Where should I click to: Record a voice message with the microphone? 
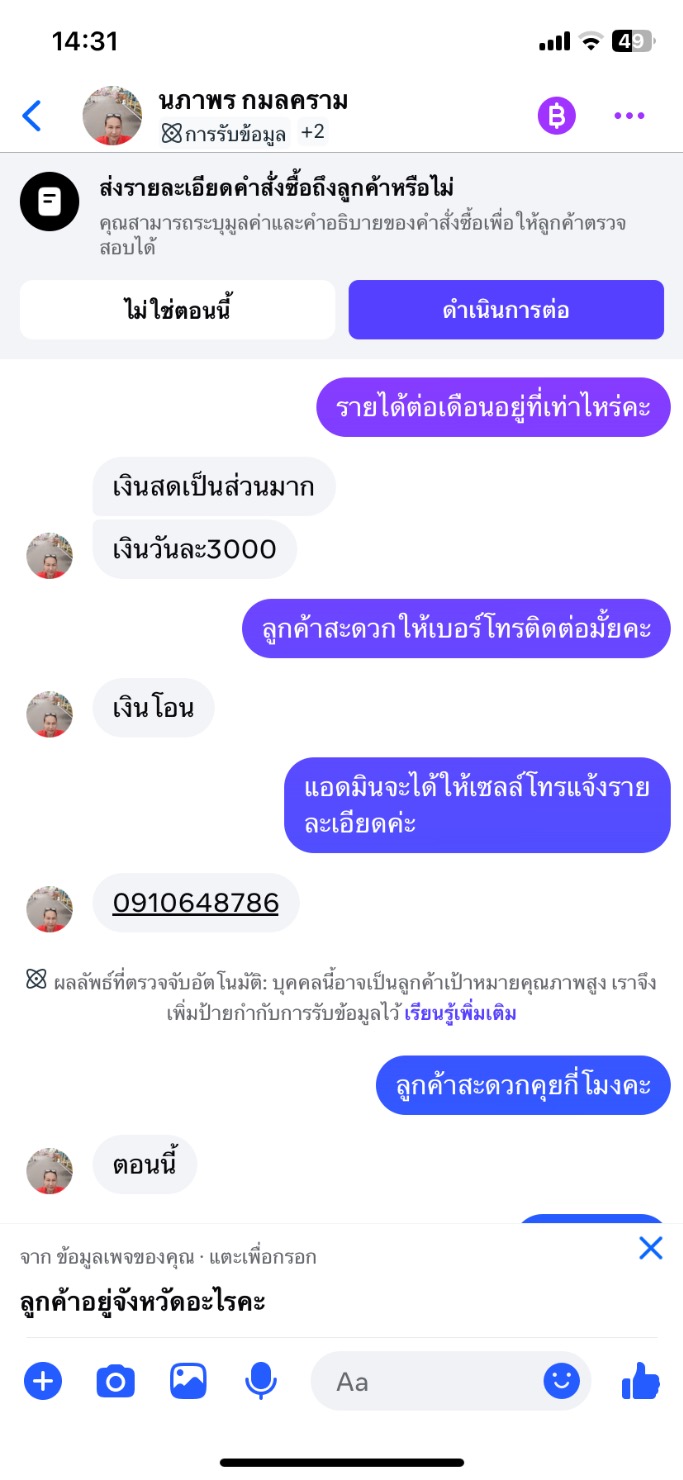pyautogui.click(x=261, y=1382)
